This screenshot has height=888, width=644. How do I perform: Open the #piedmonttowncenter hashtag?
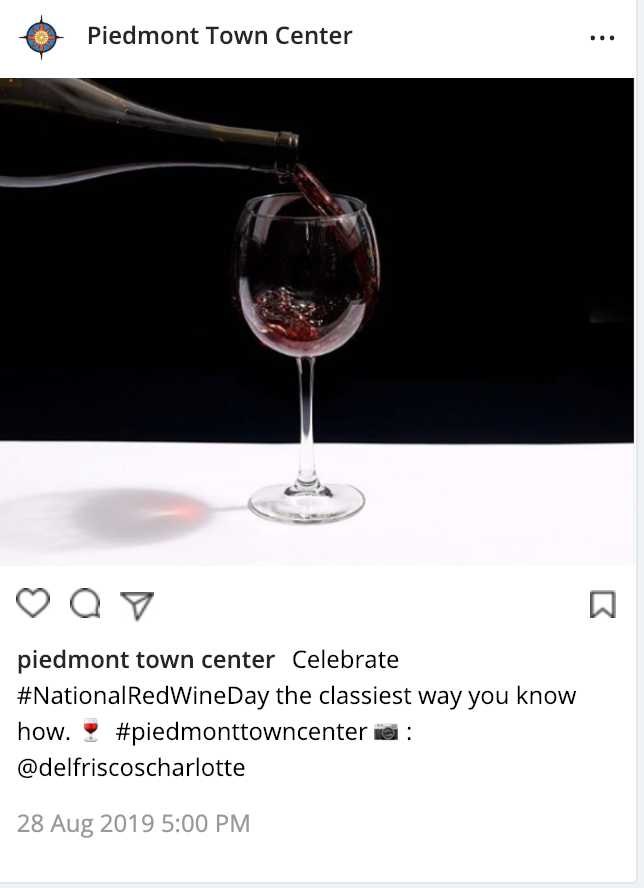tap(241, 732)
